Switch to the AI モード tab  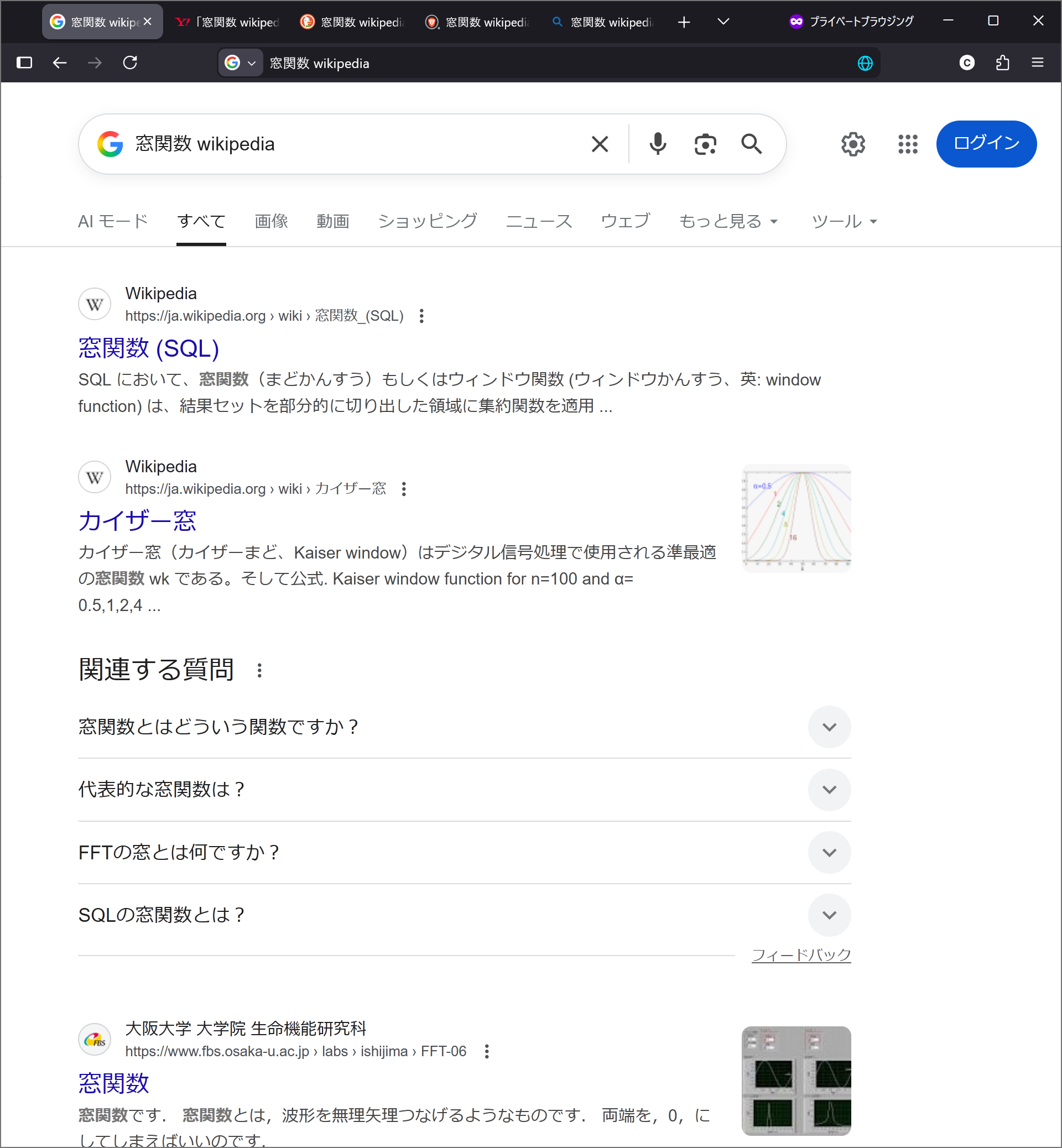113,221
